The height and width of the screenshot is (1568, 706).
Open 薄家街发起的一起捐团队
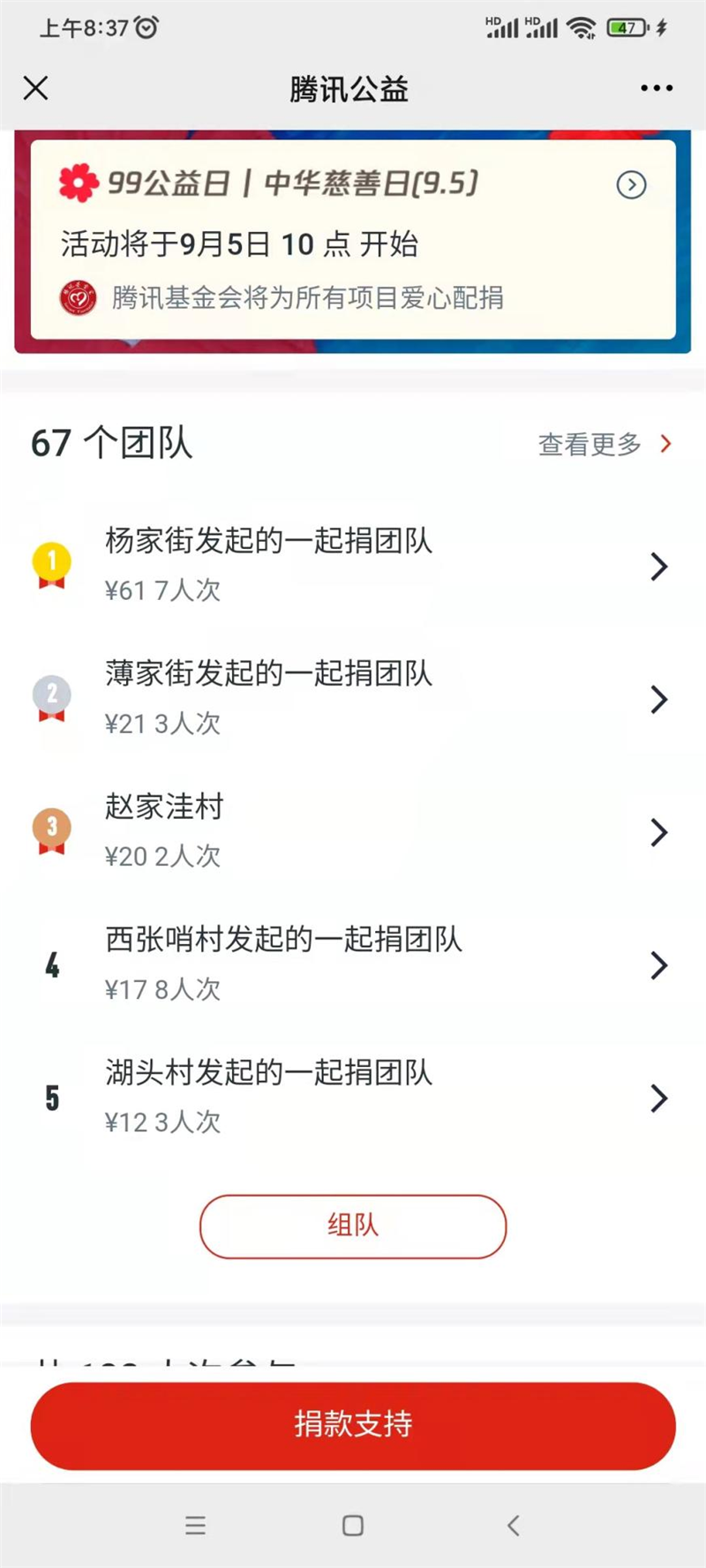coord(353,698)
